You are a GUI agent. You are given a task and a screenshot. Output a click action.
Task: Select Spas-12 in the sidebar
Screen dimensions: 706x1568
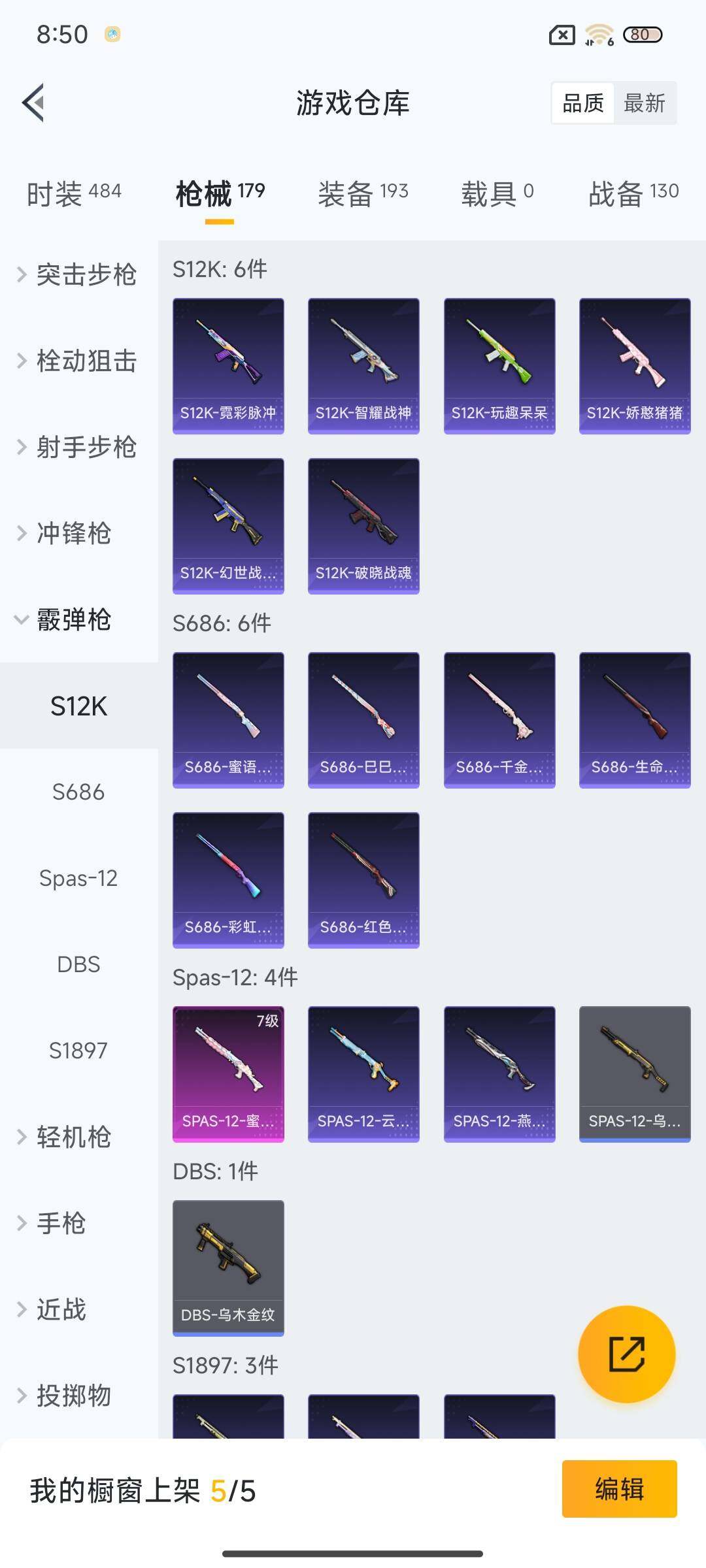tap(78, 878)
